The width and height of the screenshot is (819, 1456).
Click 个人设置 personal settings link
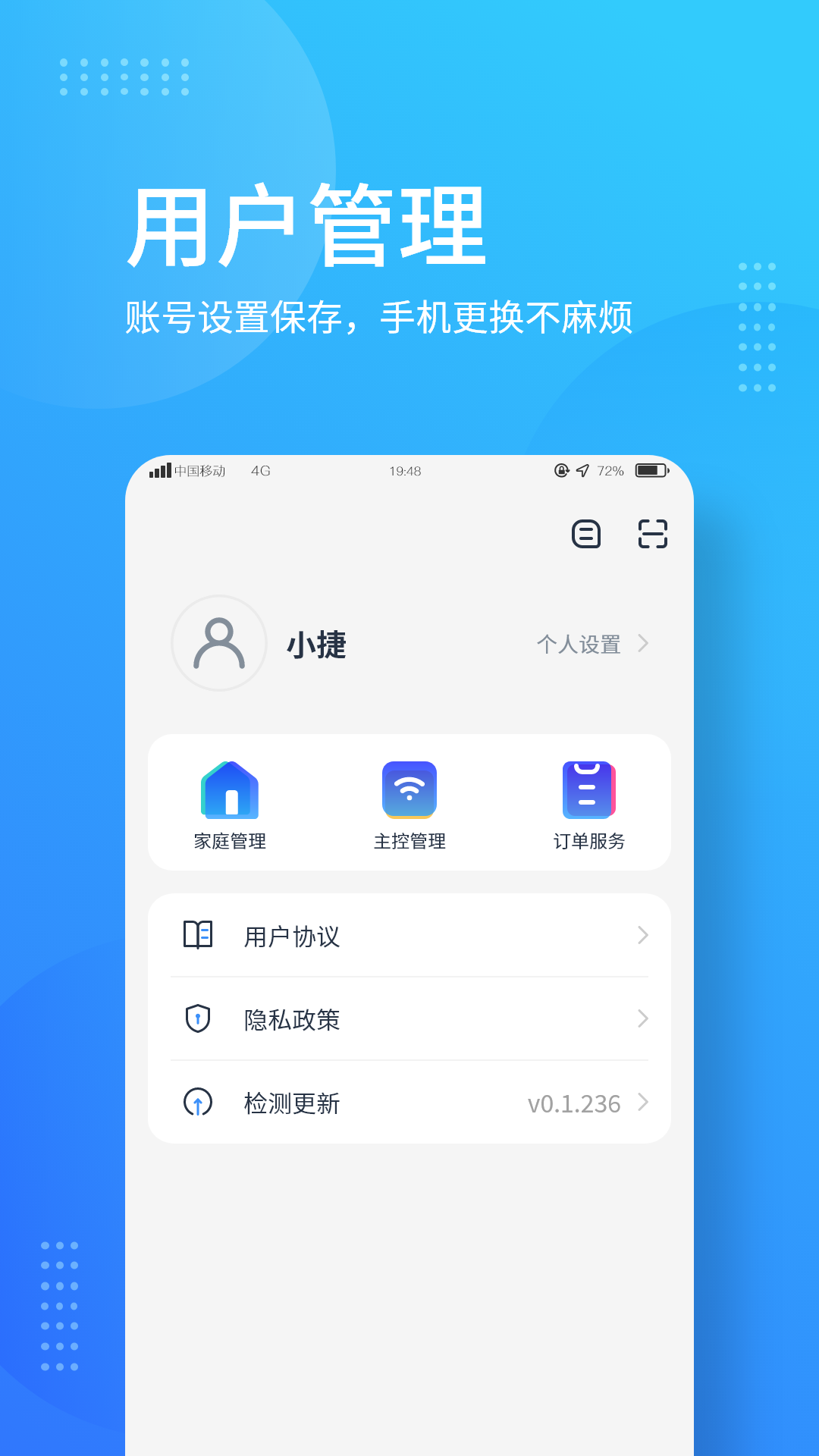(x=579, y=645)
